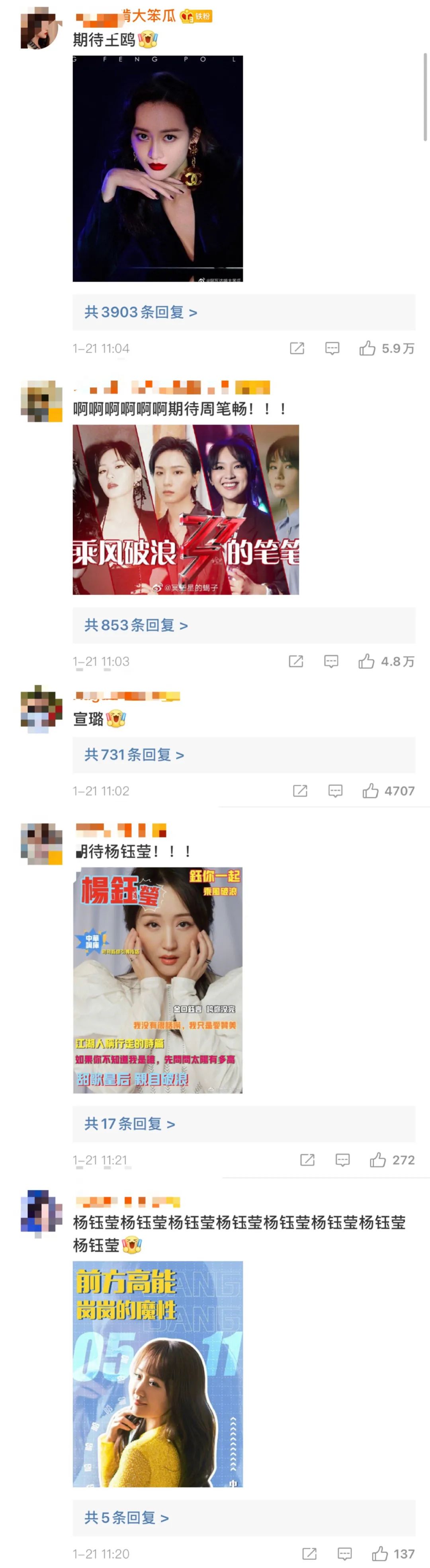Like the comment with 137 likes
Viewport: 430px width, 1568px height.
point(380,1553)
